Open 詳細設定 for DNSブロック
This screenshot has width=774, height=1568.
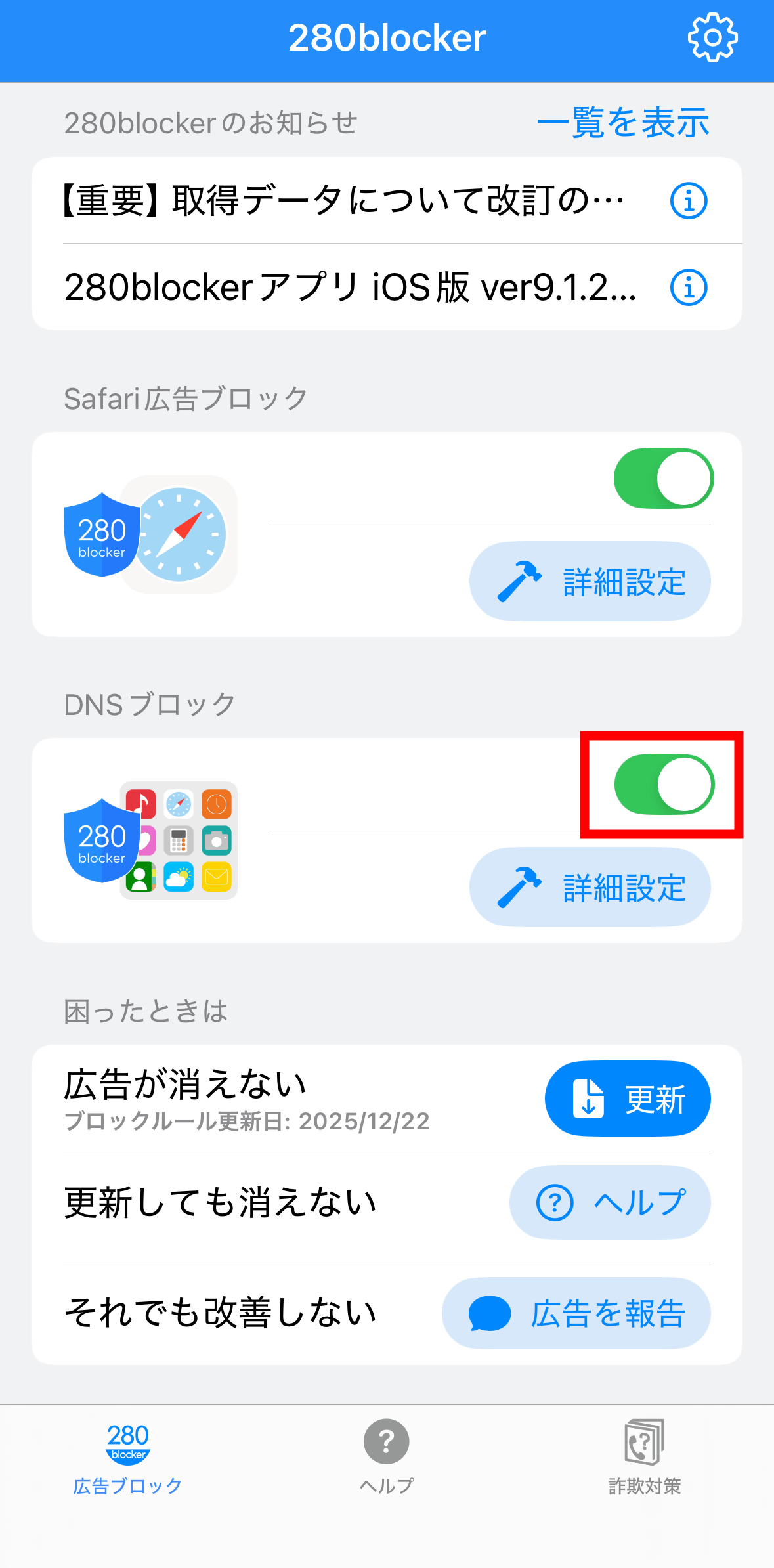590,887
